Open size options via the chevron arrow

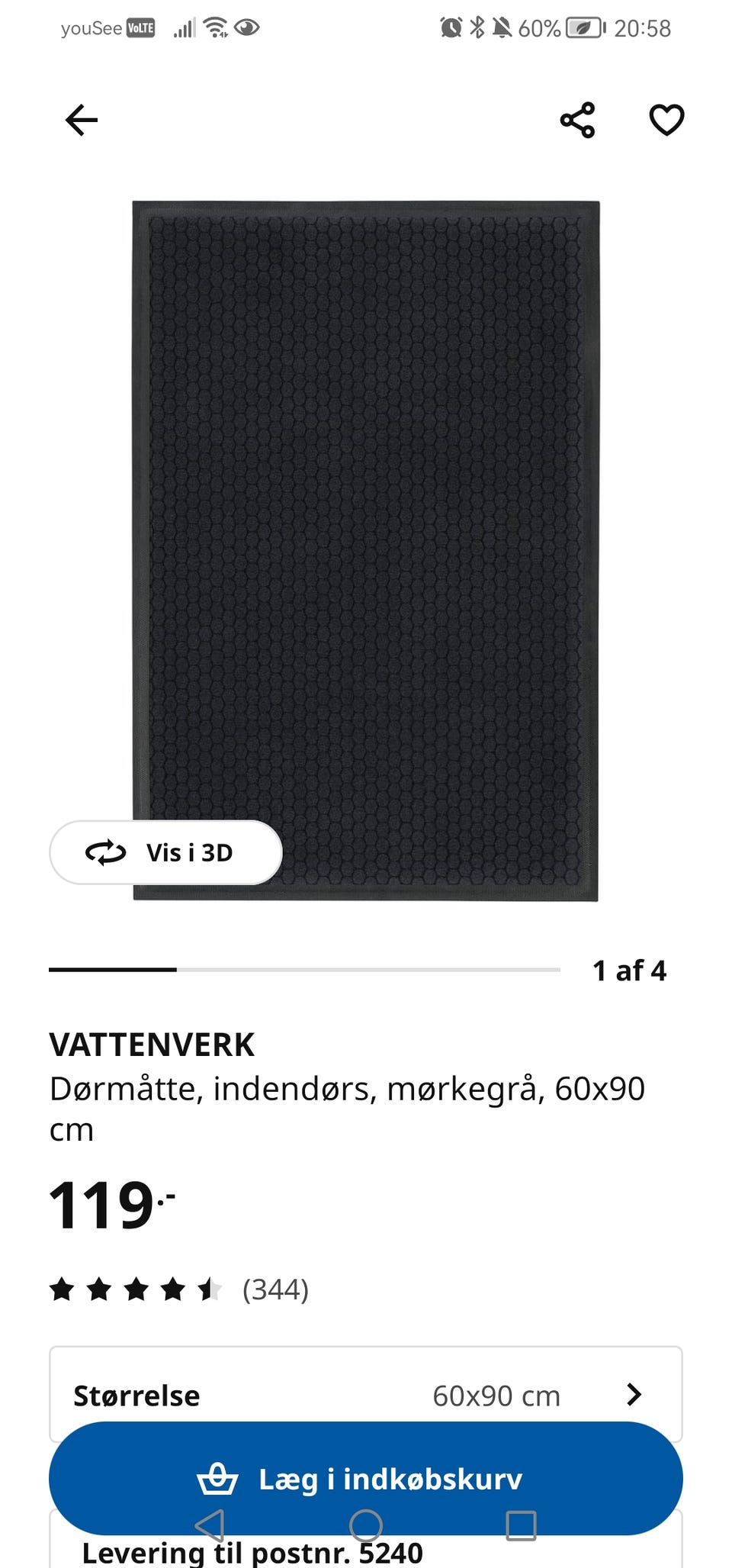tap(635, 1396)
